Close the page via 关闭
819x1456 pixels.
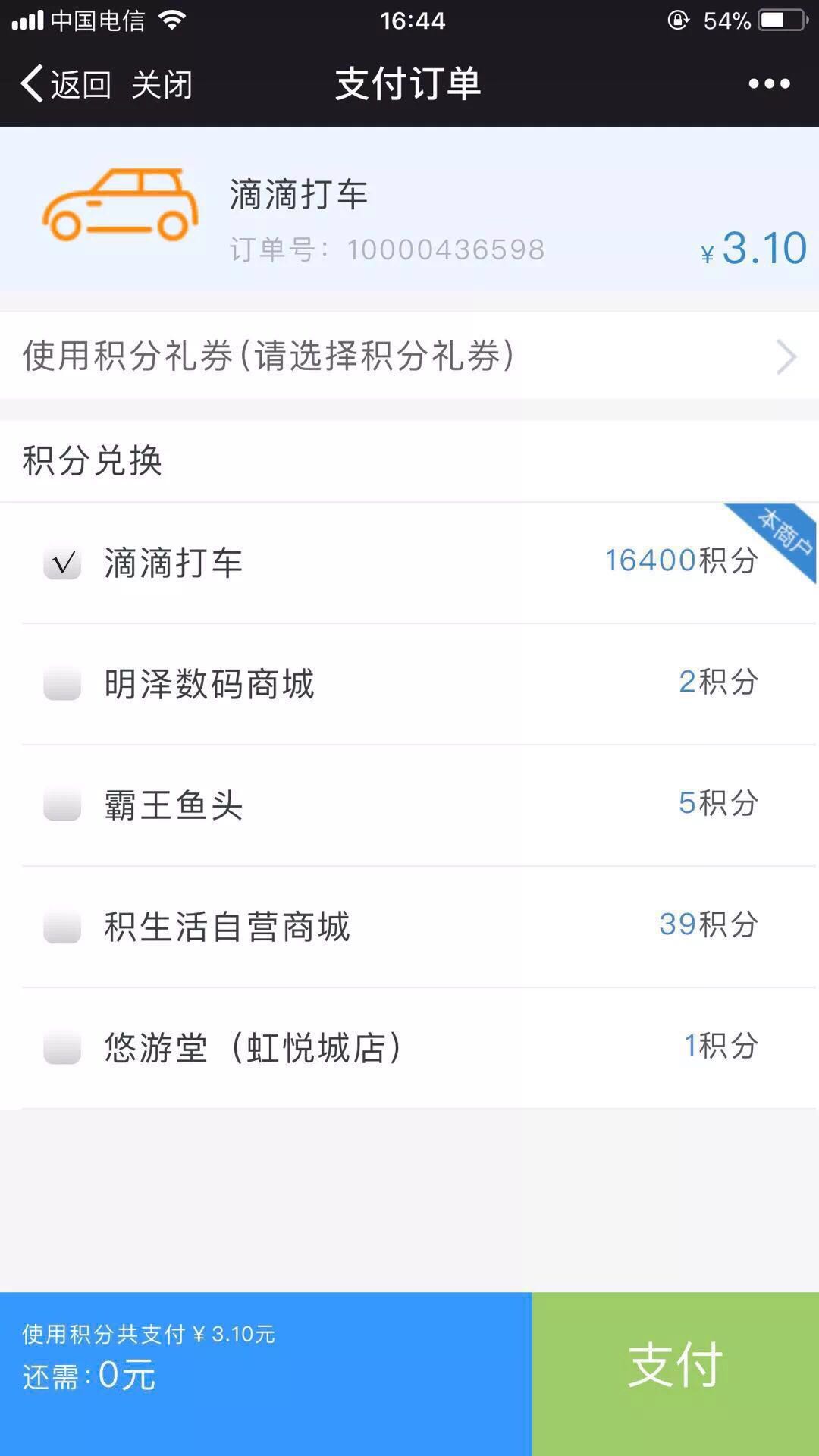[x=162, y=84]
